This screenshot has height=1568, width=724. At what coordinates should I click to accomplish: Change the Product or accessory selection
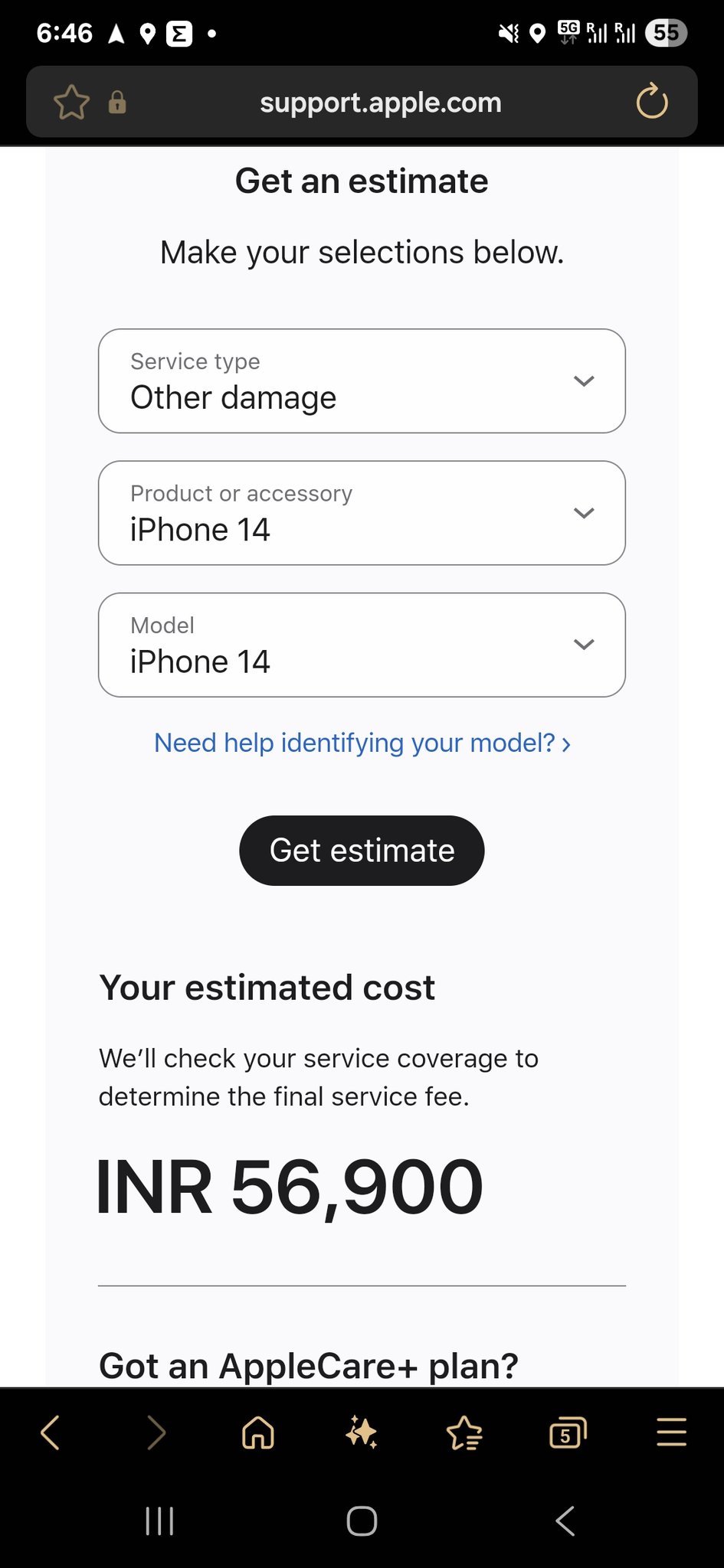[x=362, y=513]
